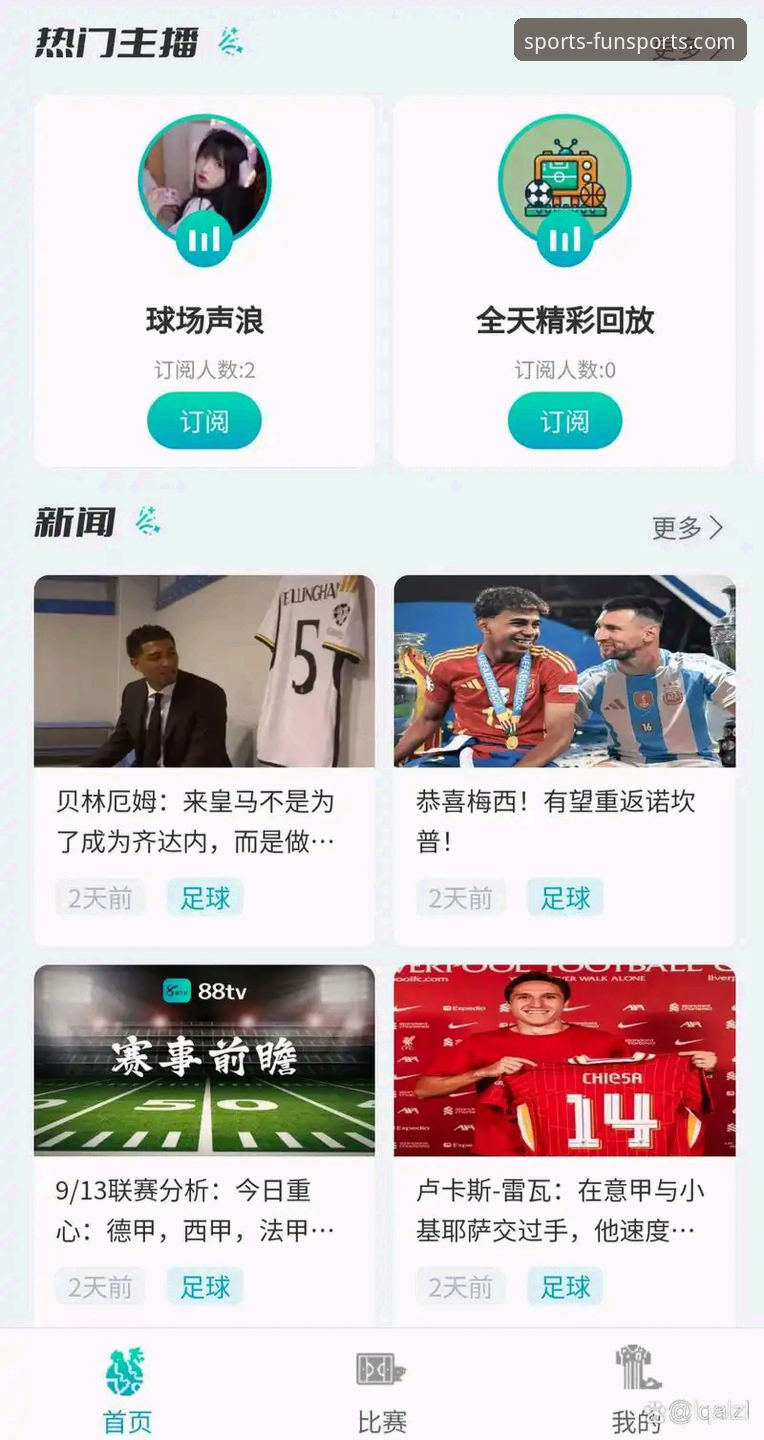Tap the 赛事前瞻 league analysis thumbnail

coord(204,1062)
